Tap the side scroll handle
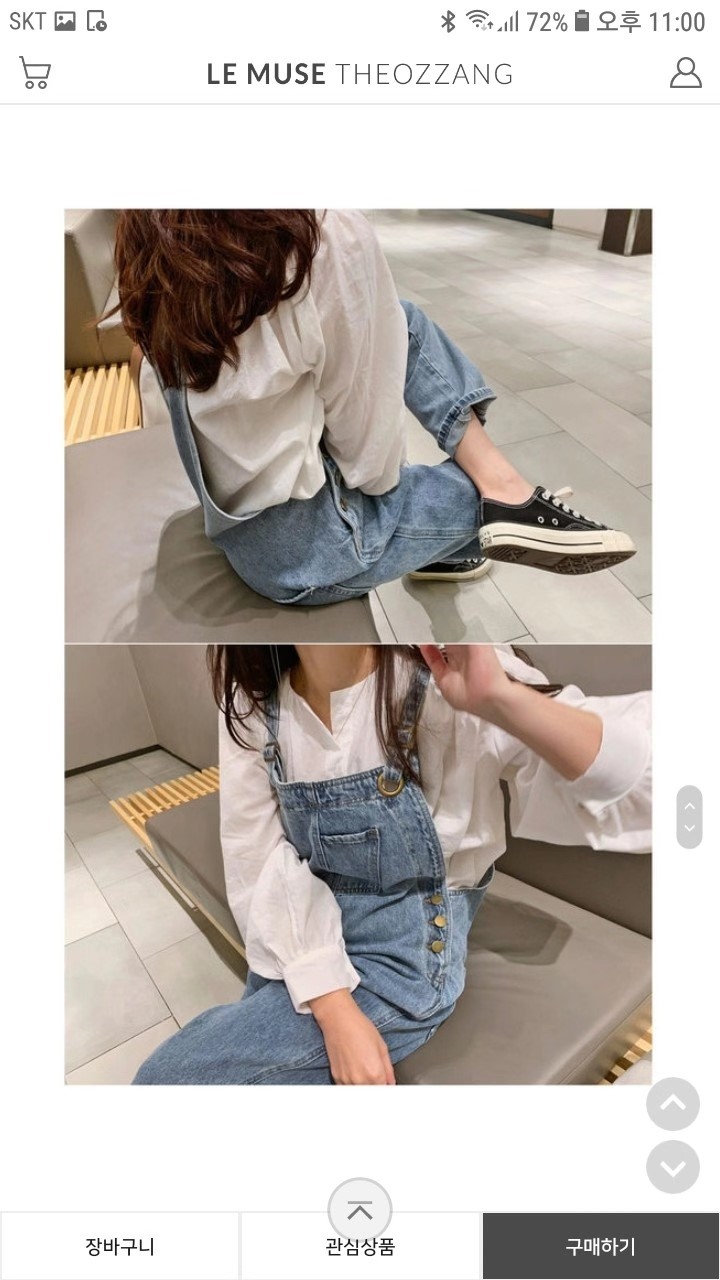720x1280 pixels. 689,817
